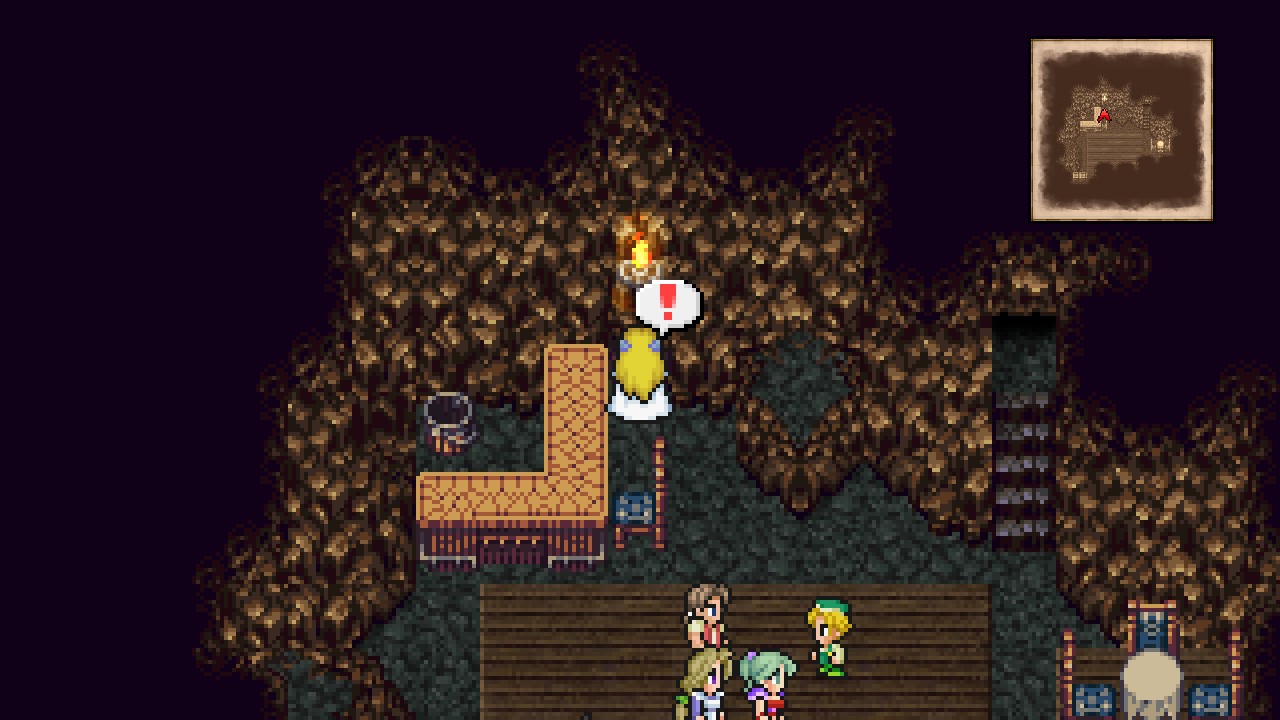This screenshot has height=720, width=1280.
Task: Open the minimap in the corner
Action: pyautogui.click(x=1121, y=130)
